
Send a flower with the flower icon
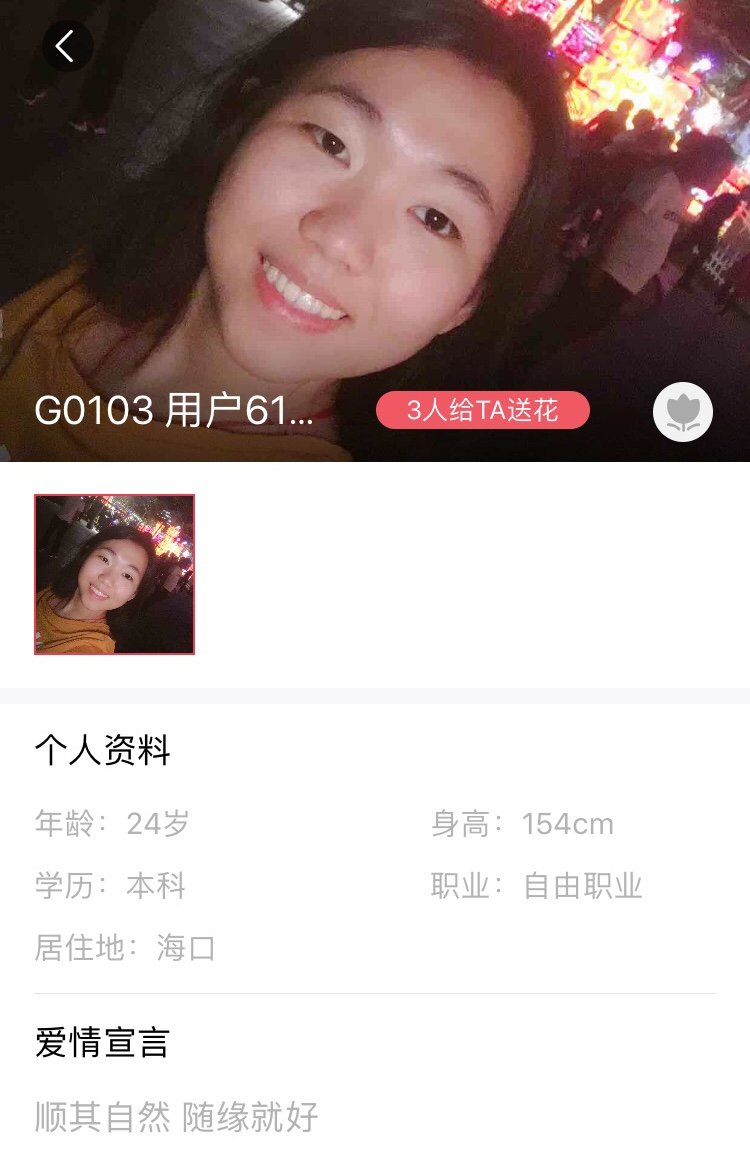pos(682,411)
